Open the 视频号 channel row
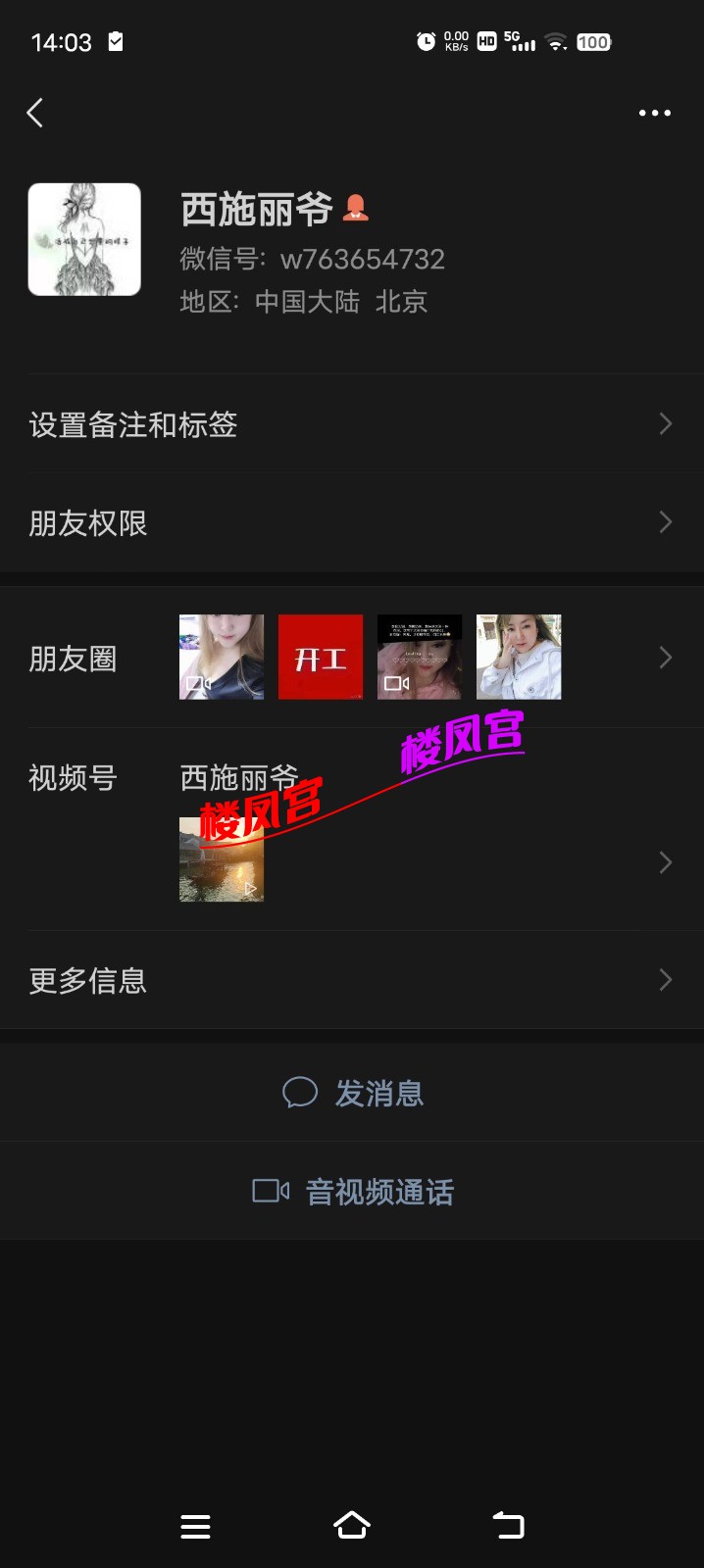 coord(352,831)
